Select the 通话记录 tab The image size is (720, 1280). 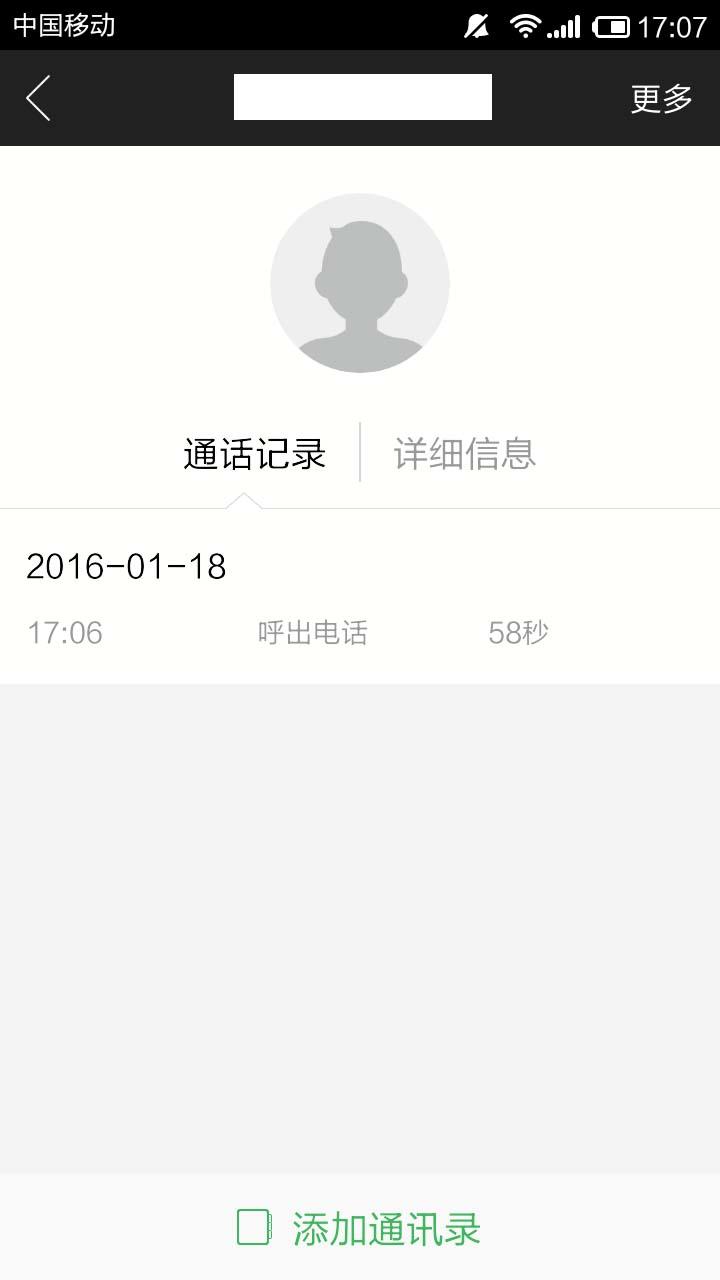tap(255, 453)
